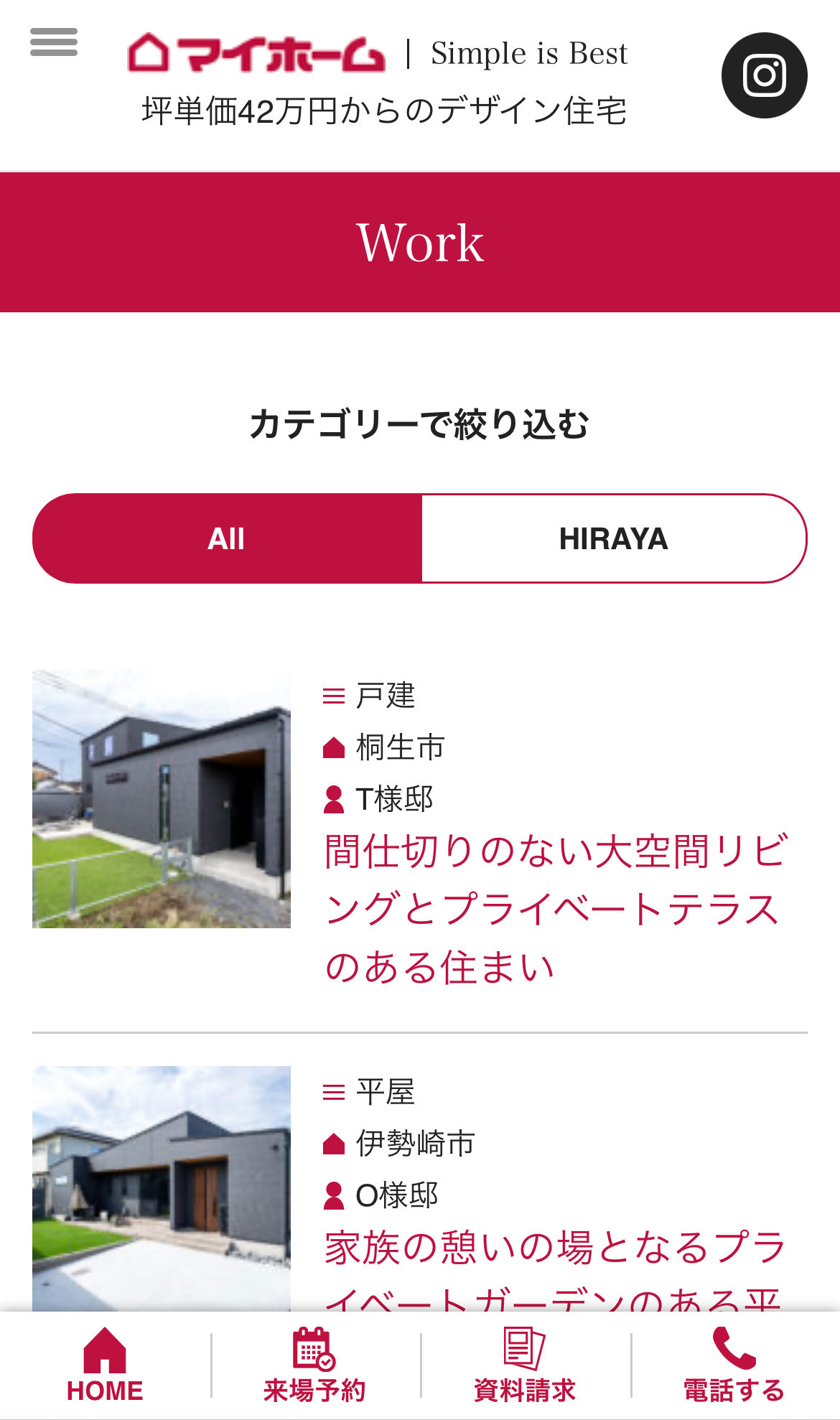
Task: Open the 伊勢崎市 O様邸 house photo
Action: point(162,1188)
